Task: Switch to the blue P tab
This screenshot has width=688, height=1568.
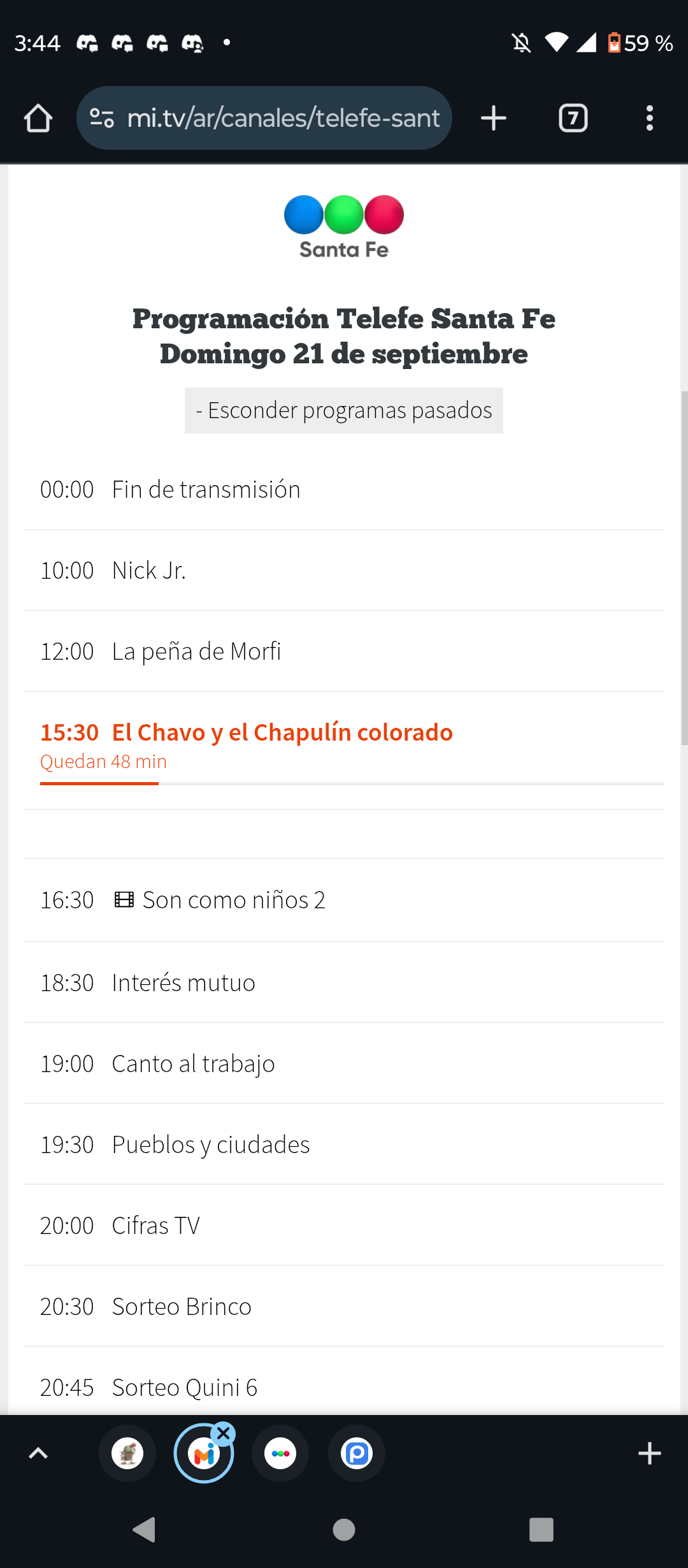Action: [x=357, y=1454]
